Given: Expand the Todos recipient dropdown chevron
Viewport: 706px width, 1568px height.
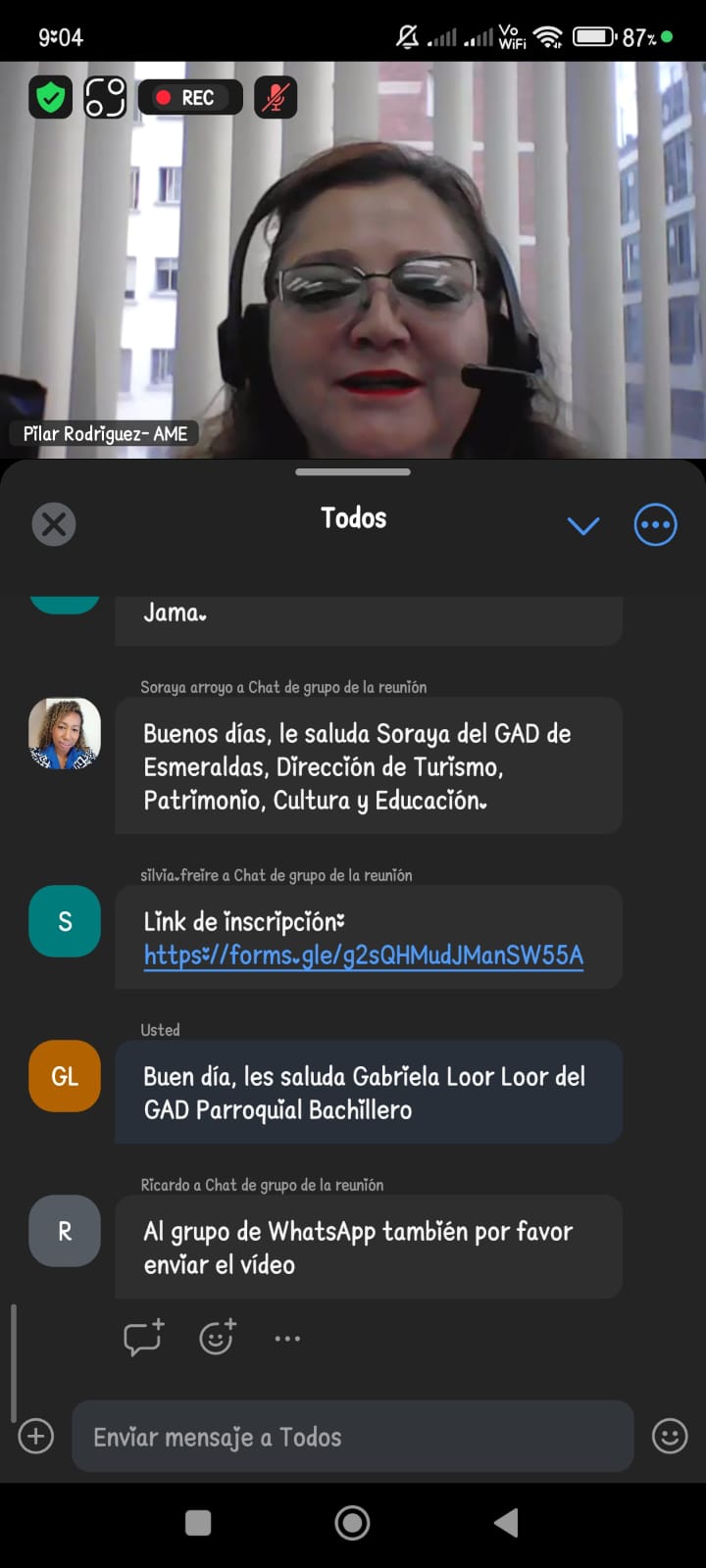Looking at the screenshot, I should 583,525.
